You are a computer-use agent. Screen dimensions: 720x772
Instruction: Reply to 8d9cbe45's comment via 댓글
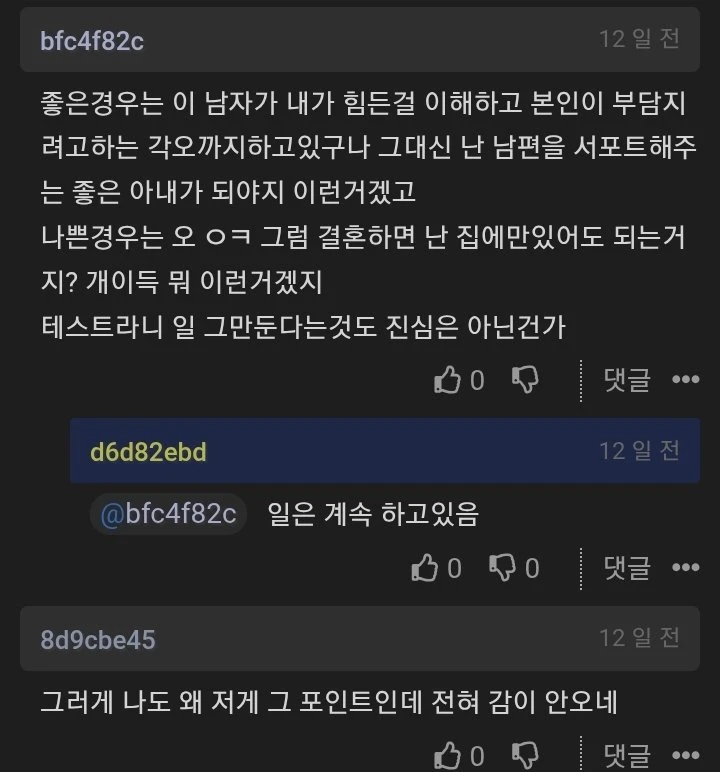point(627,754)
